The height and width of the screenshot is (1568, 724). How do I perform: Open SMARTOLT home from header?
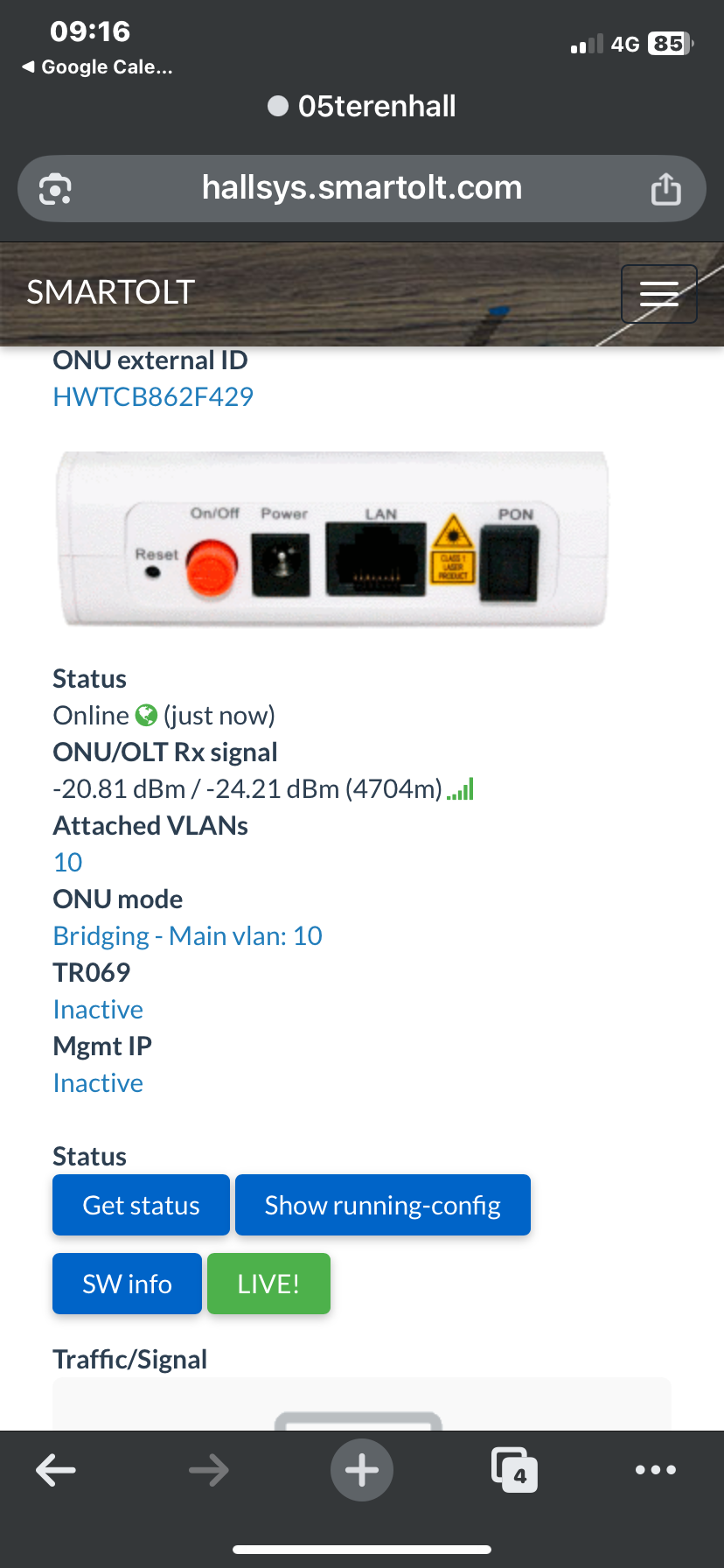(x=110, y=292)
